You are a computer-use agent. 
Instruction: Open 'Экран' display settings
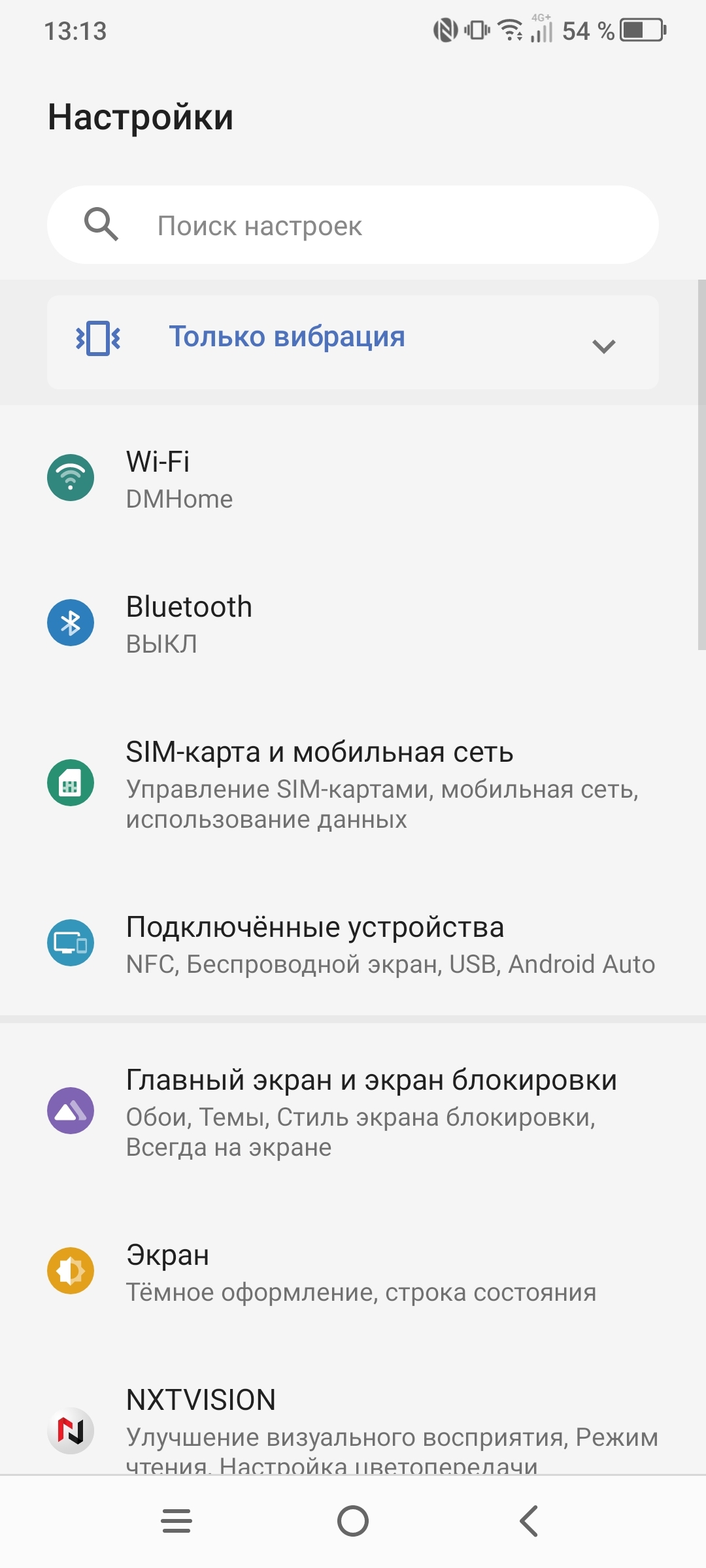pos(353,1272)
